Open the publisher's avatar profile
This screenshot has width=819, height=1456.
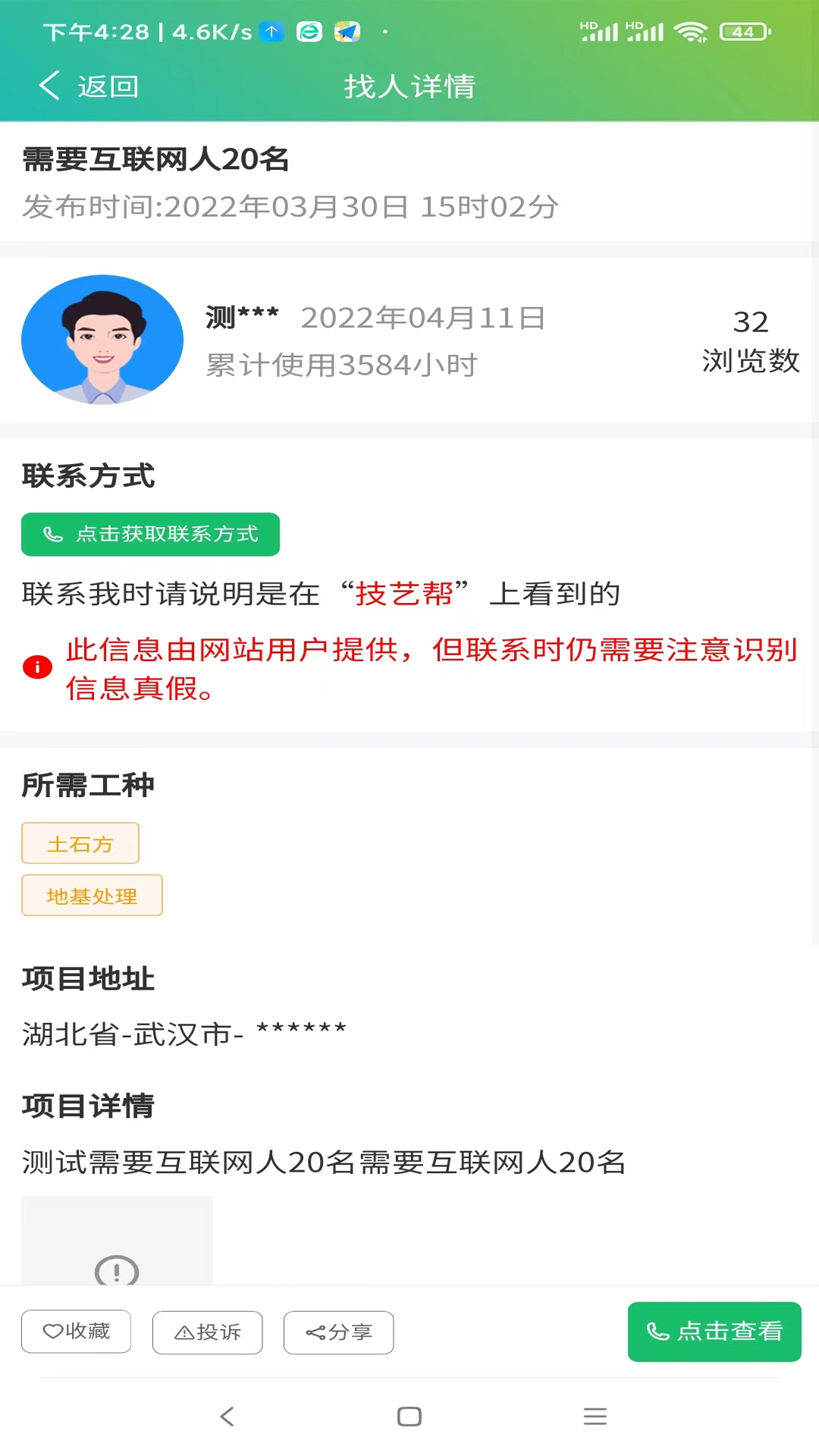point(102,340)
